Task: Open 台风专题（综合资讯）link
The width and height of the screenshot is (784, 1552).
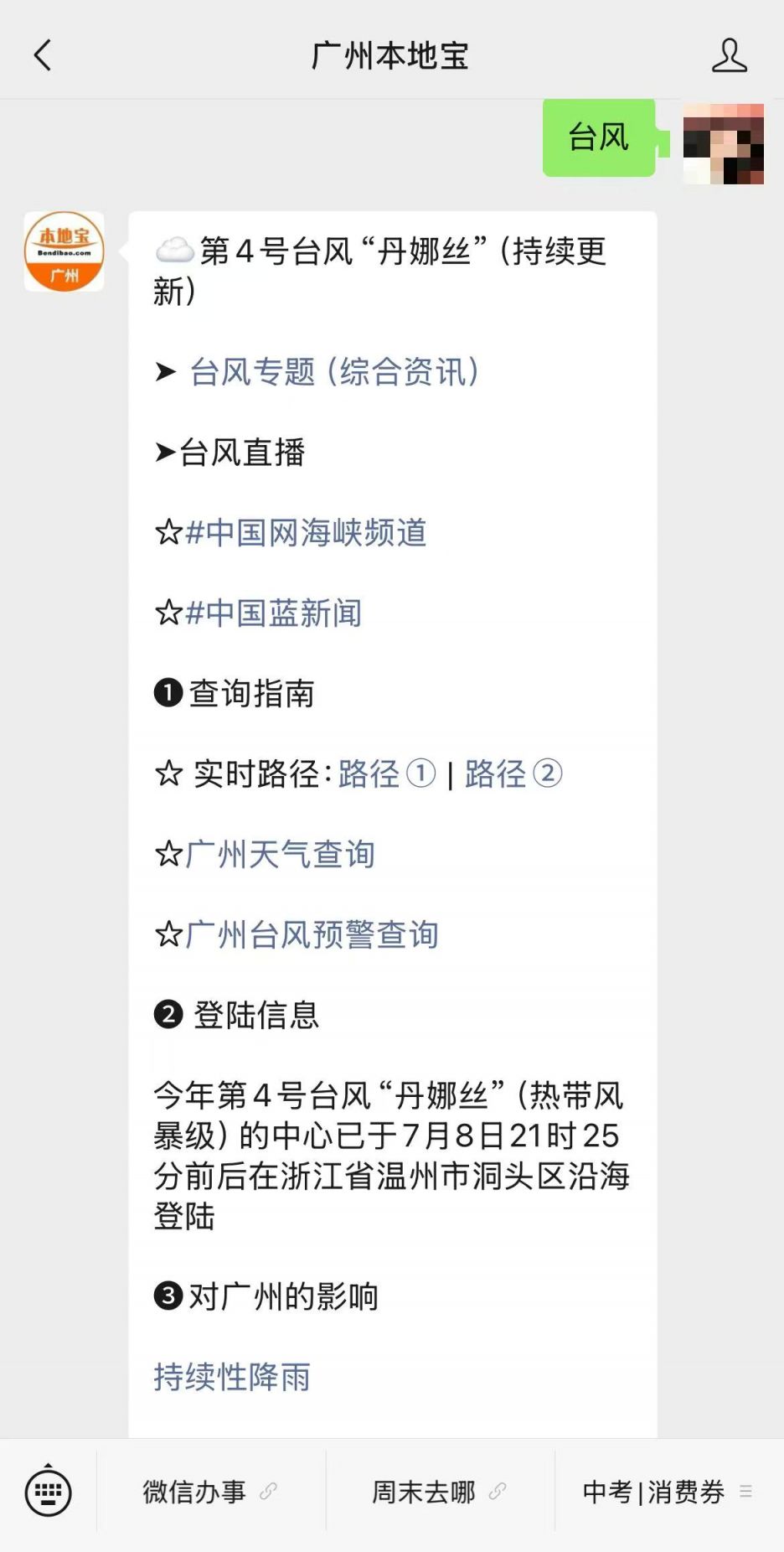Action: point(335,372)
